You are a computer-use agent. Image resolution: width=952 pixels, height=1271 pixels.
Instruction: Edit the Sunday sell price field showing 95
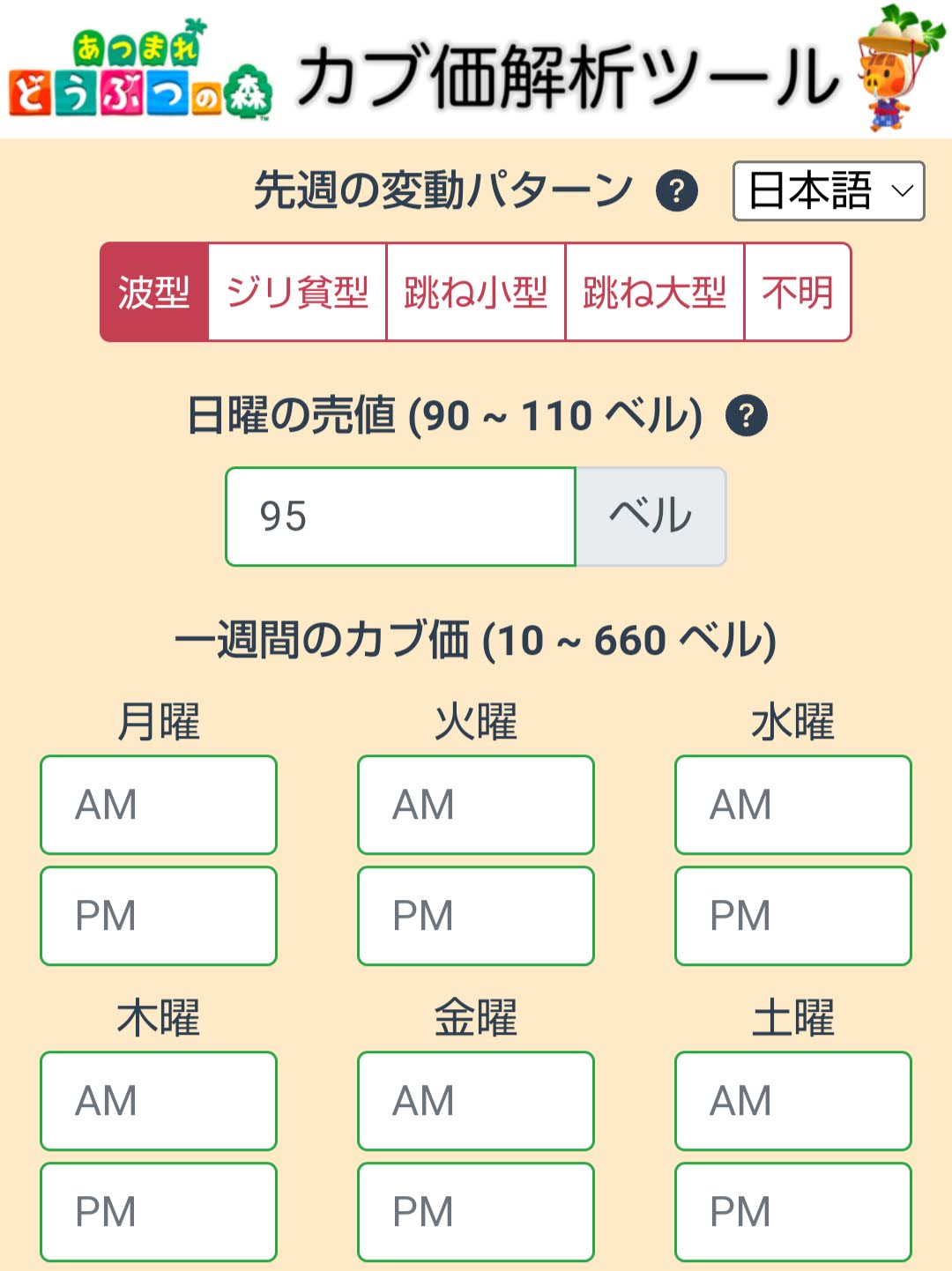[401, 517]
